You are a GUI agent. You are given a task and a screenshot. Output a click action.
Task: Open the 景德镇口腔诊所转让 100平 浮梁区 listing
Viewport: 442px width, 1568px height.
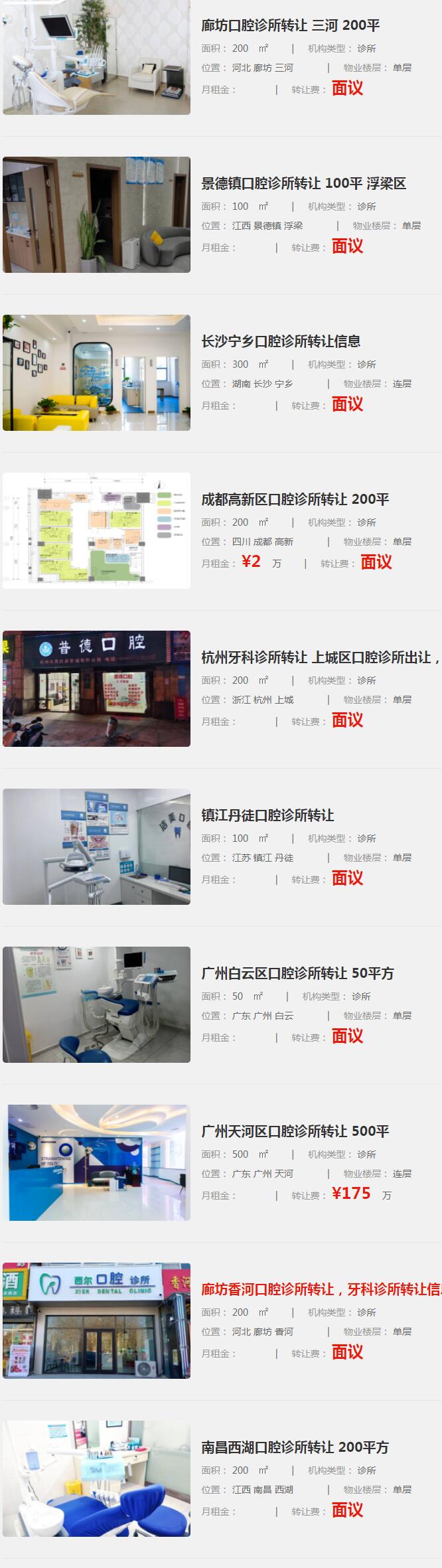point(303,184)
